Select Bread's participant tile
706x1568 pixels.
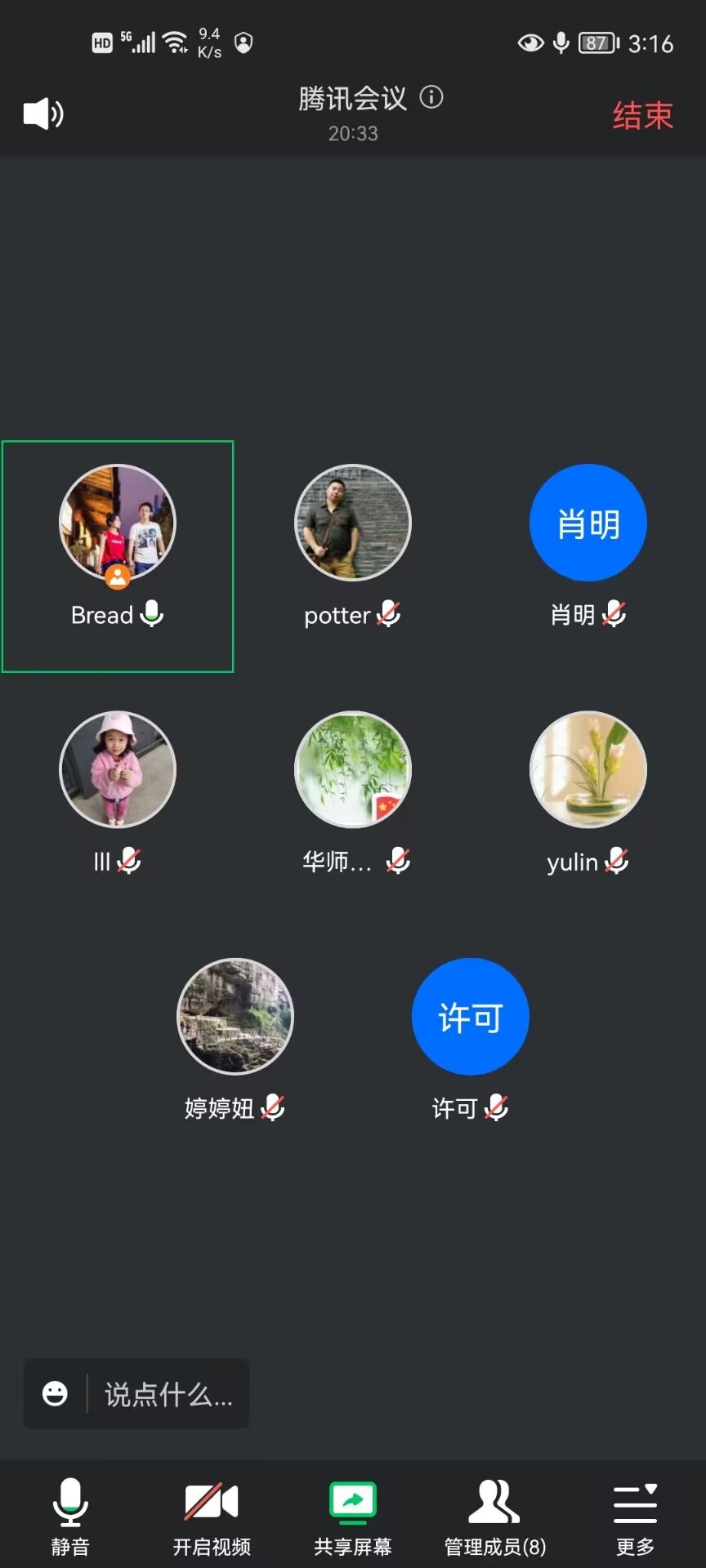118,555
